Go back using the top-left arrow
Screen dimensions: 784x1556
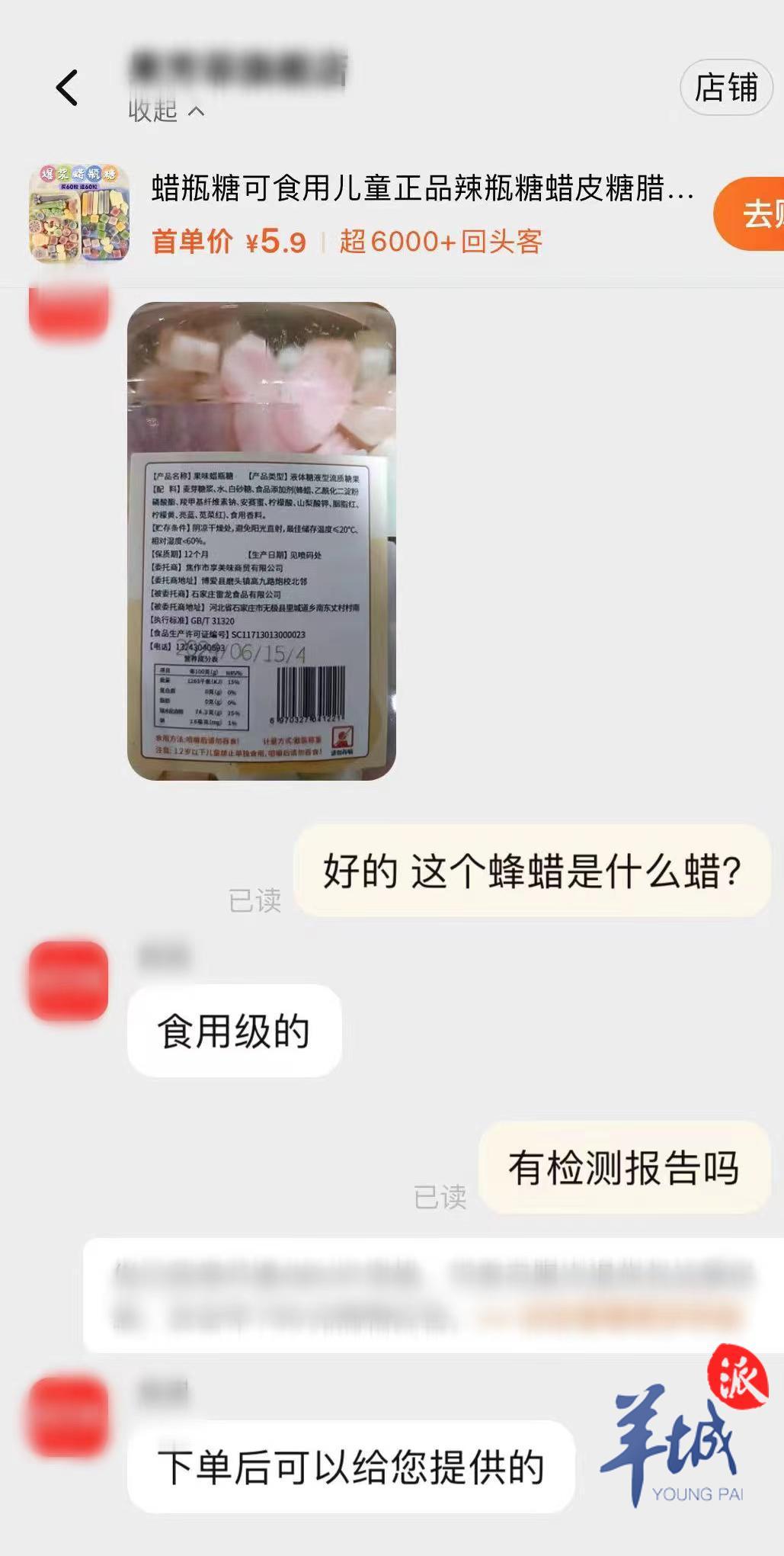coord(67,88)
